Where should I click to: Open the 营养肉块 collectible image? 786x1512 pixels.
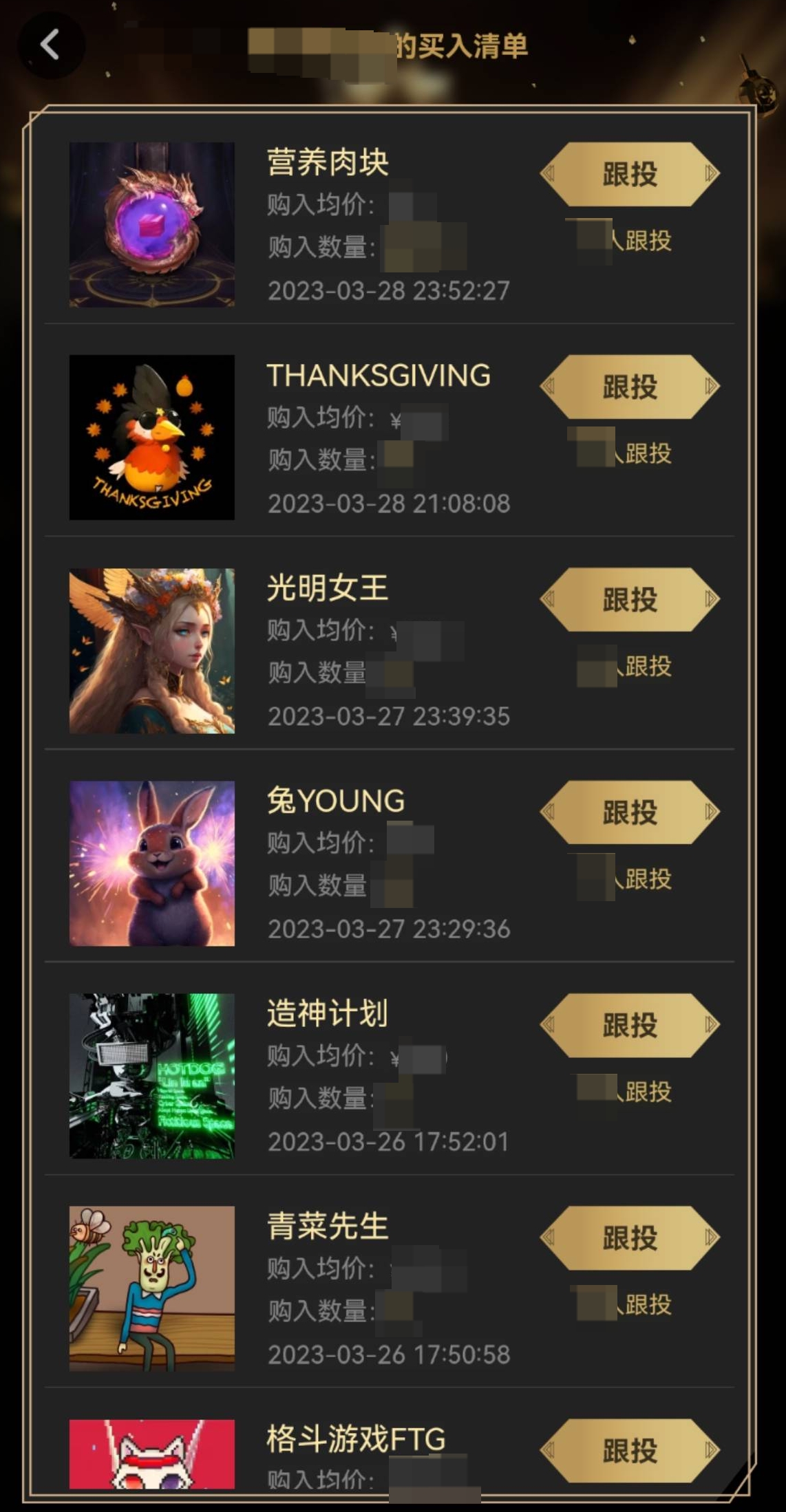(151, 224)
